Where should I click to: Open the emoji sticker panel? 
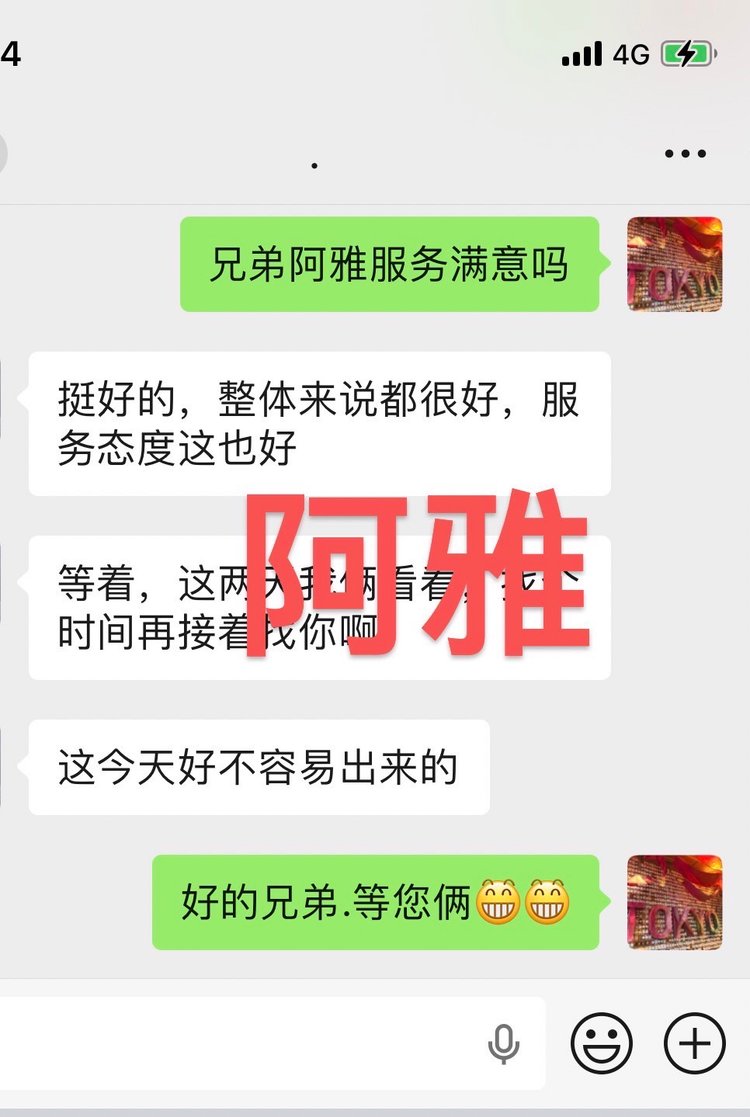click(601, 1043)
